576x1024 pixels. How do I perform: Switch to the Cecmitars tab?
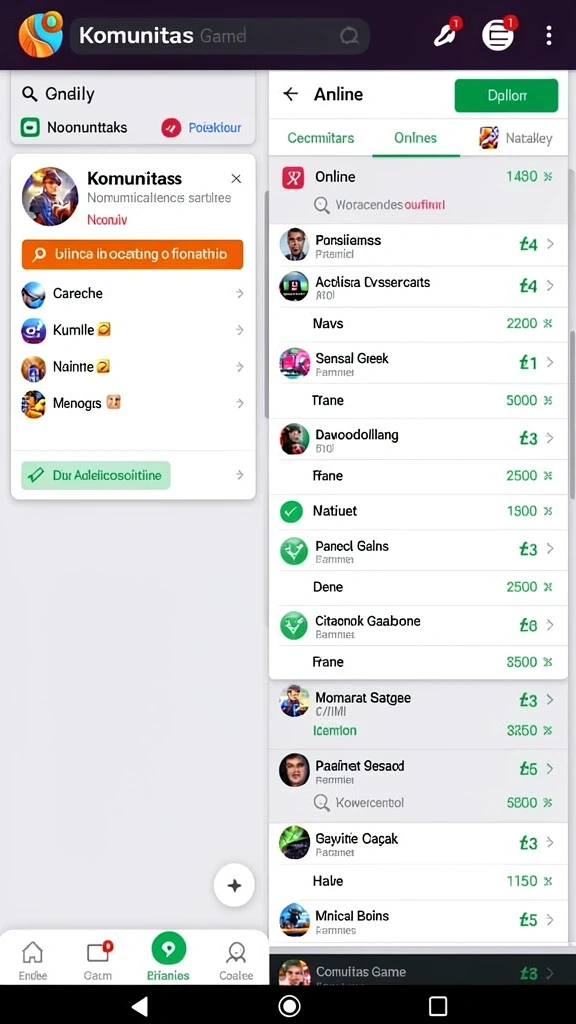321,138
